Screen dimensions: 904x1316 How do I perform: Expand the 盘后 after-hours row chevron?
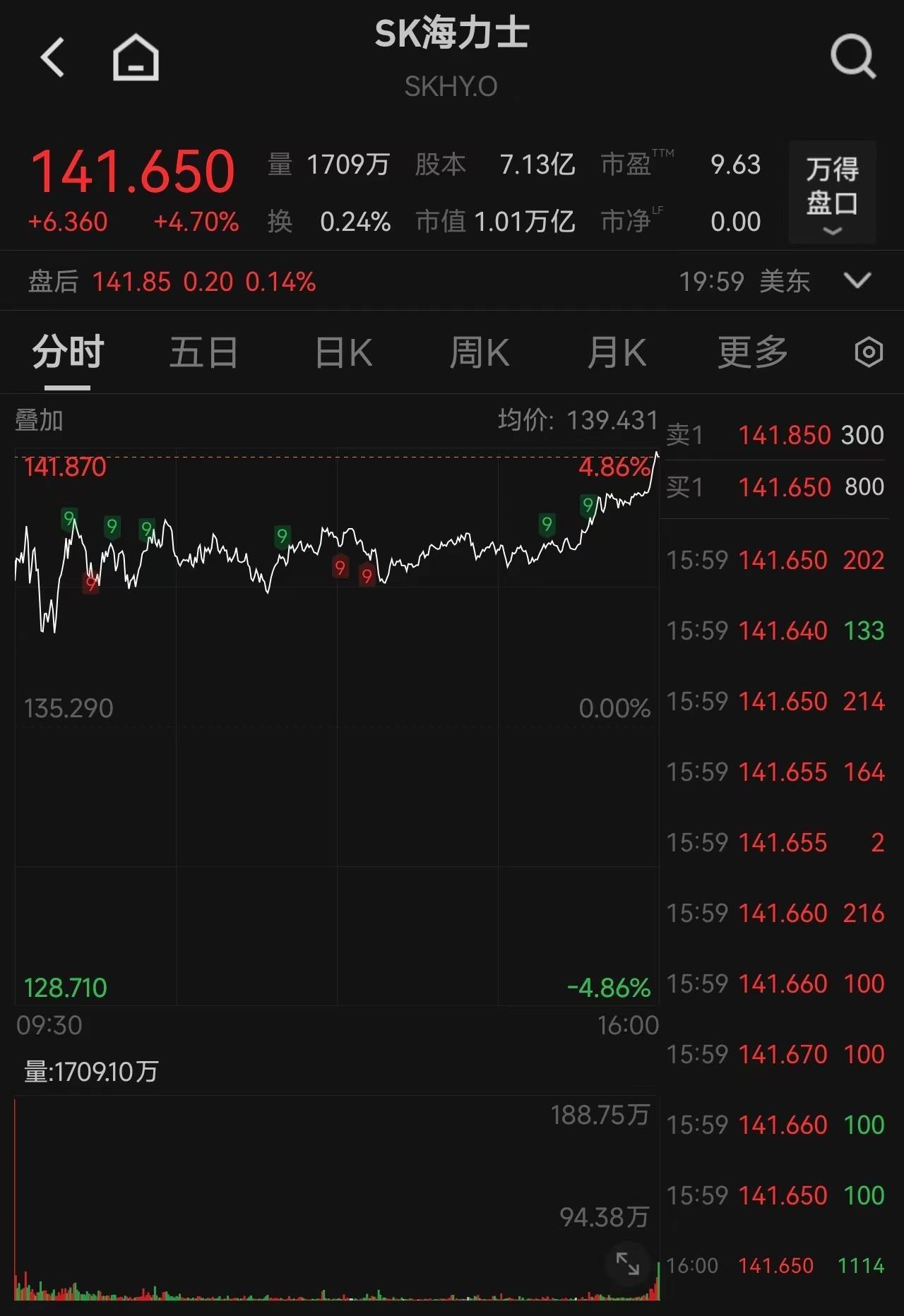coord(857,281)
